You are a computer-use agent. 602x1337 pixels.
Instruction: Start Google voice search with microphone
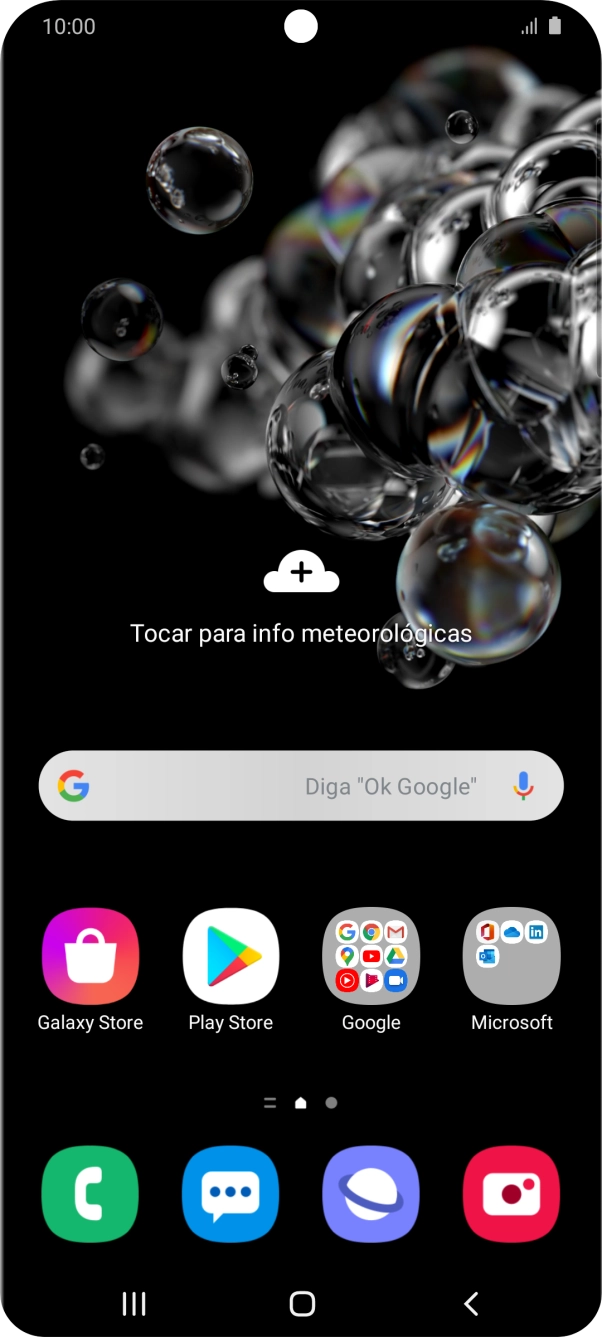click(x=523, y=786)
